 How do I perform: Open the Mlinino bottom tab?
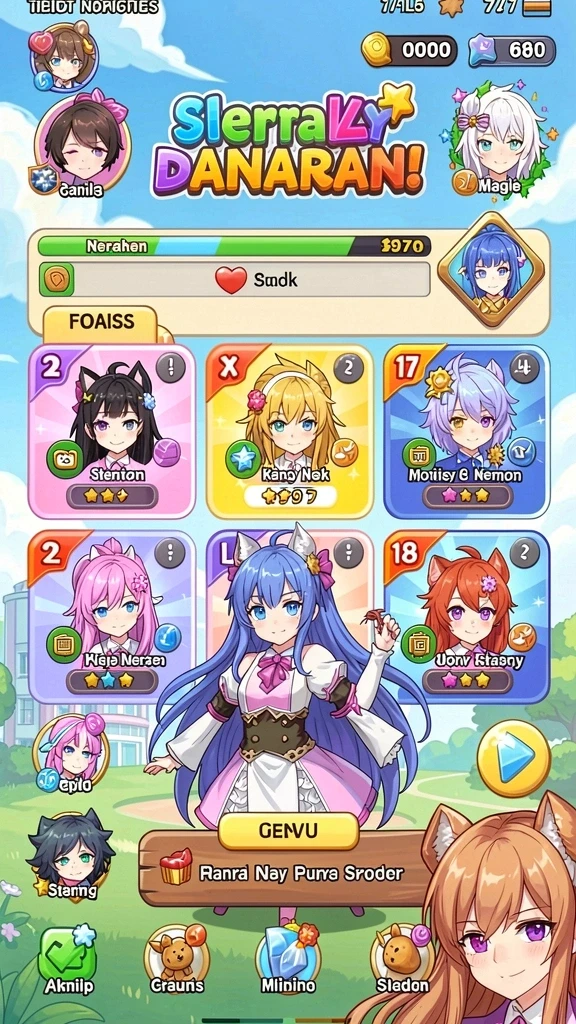click(x=288, y=960)
